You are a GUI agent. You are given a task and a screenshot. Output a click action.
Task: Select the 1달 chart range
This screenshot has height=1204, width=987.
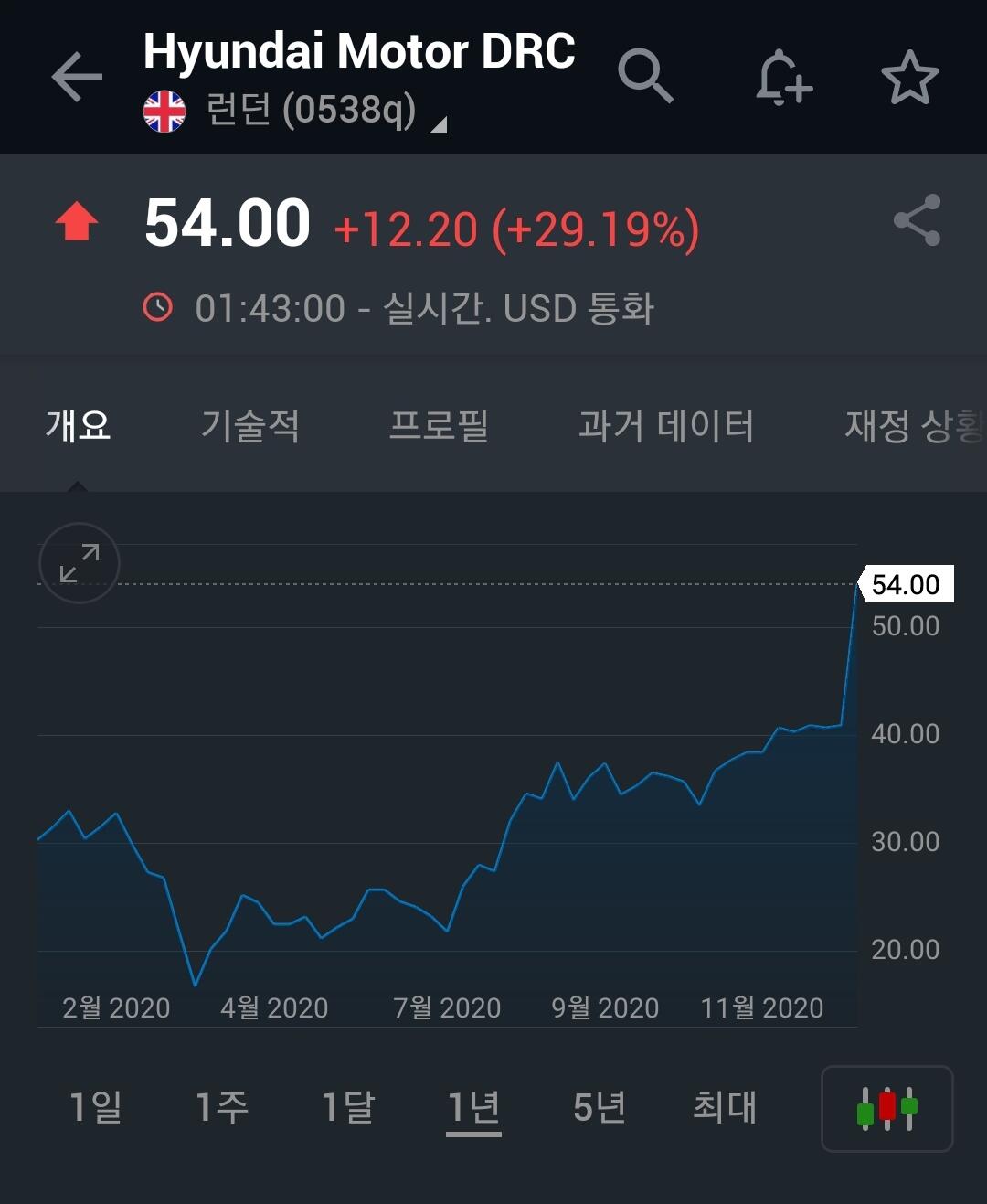click(348, 1107)
